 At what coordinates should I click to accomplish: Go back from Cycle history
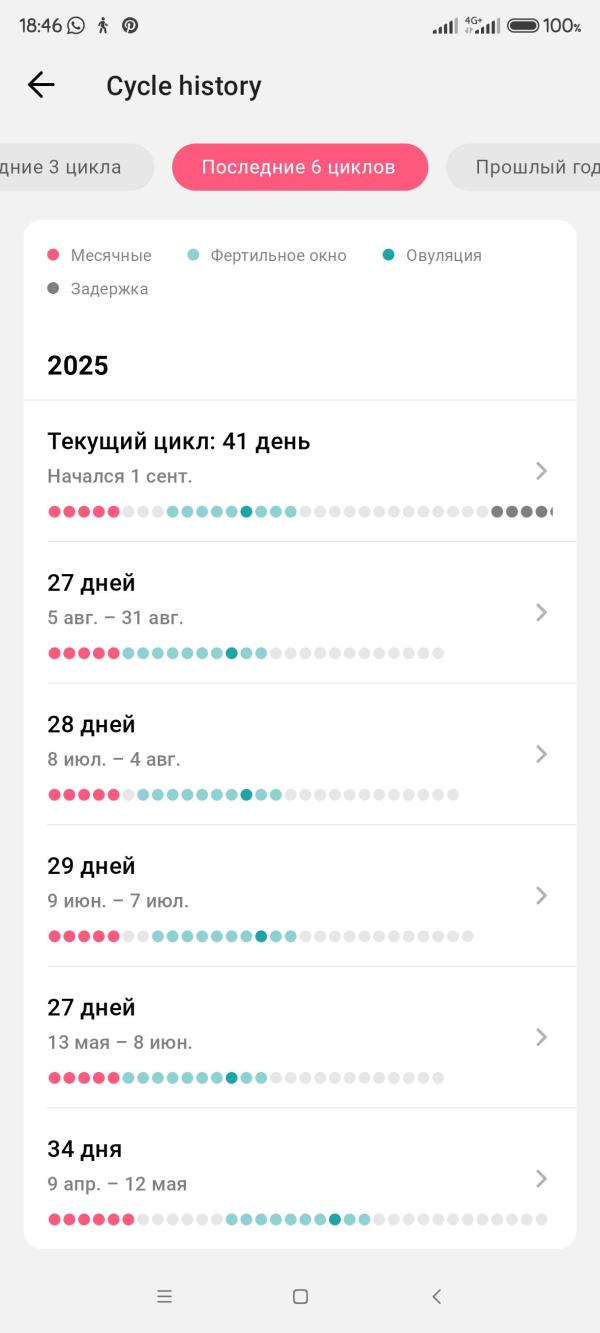41,86
